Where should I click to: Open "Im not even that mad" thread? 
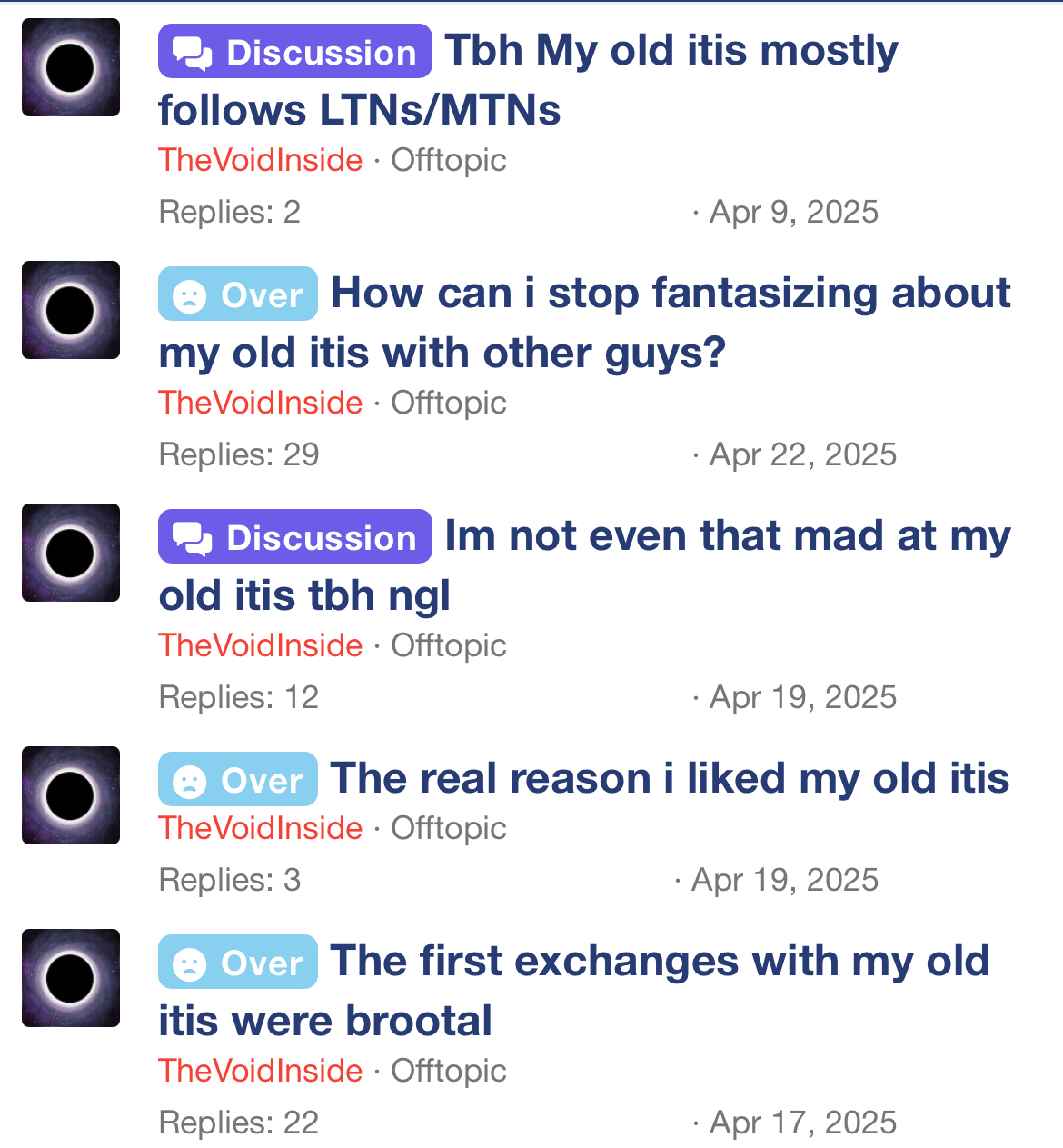pos(727,537)
